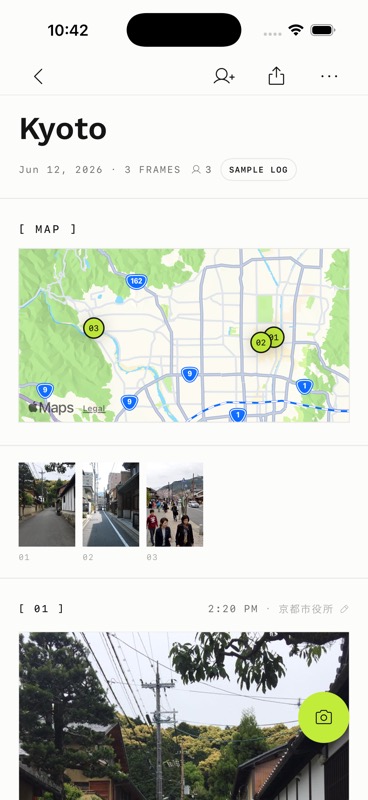This screenshot has height=800, width=368.
Task: Open thumbnail of frame 01
Action: tap(47, 505)
